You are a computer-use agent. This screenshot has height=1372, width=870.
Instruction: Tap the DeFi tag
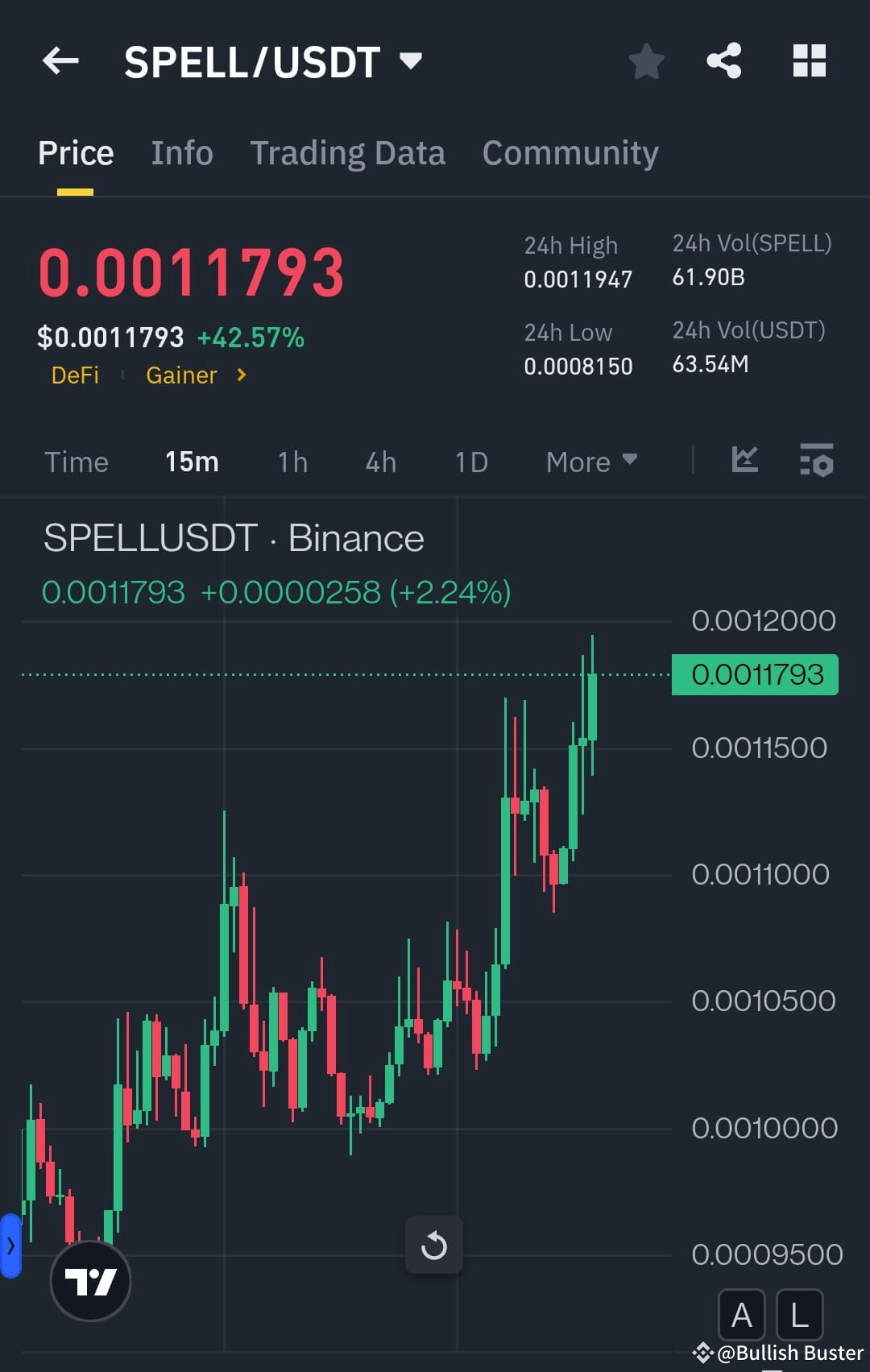[76, 375]
